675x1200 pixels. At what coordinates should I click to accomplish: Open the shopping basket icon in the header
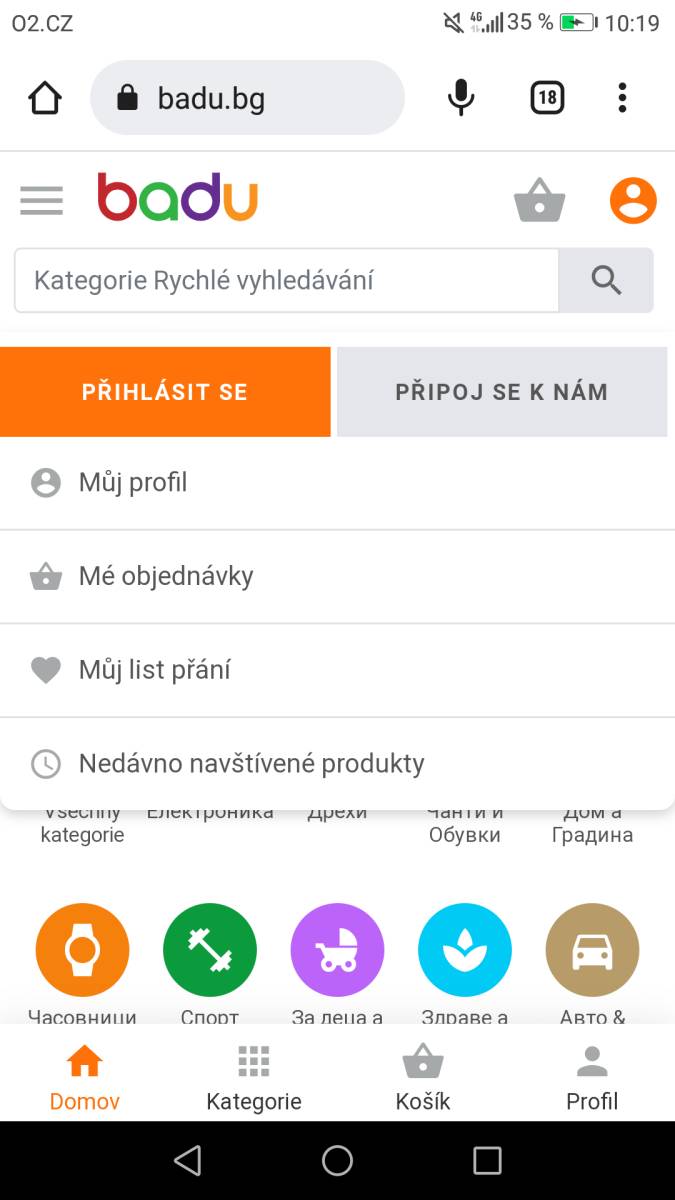539,200
